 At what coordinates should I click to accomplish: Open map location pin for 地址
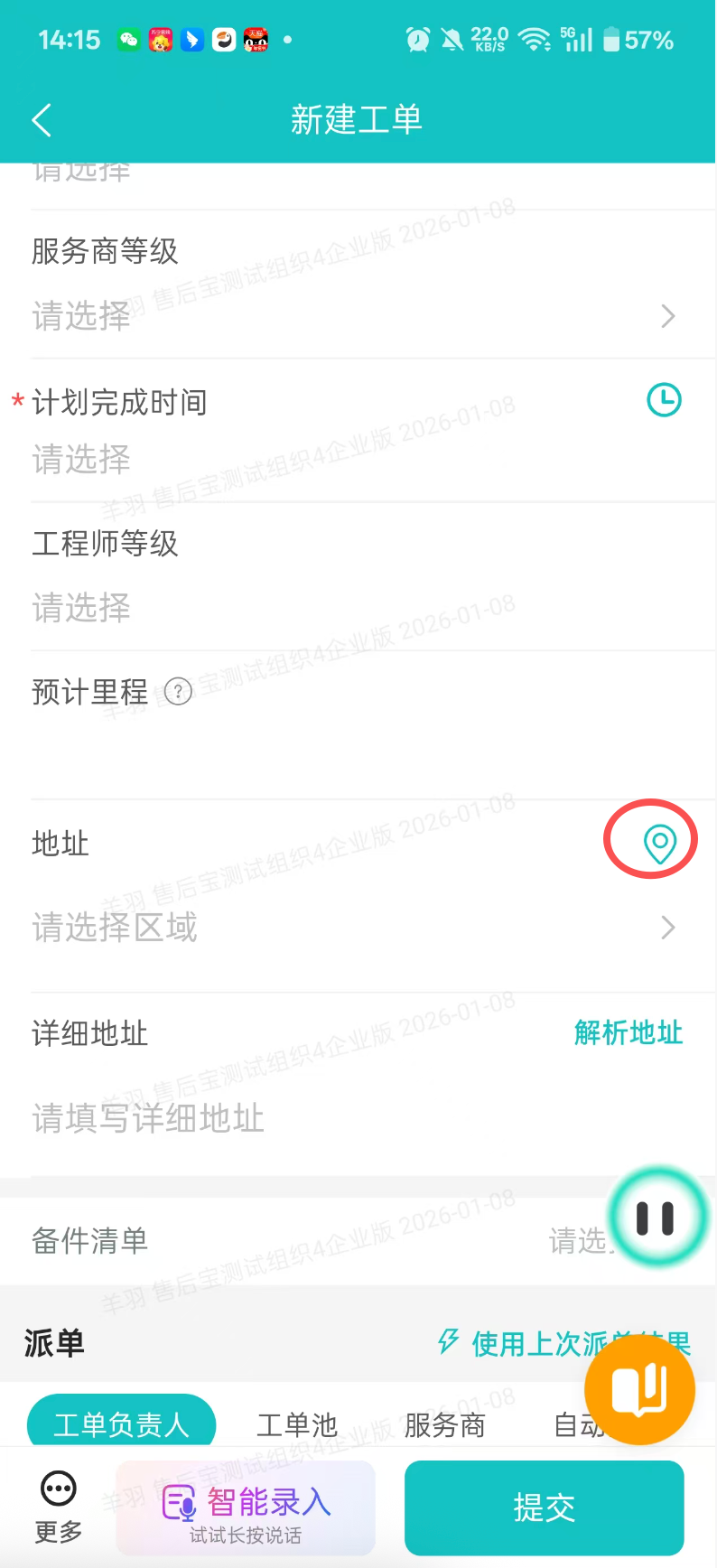659,843
